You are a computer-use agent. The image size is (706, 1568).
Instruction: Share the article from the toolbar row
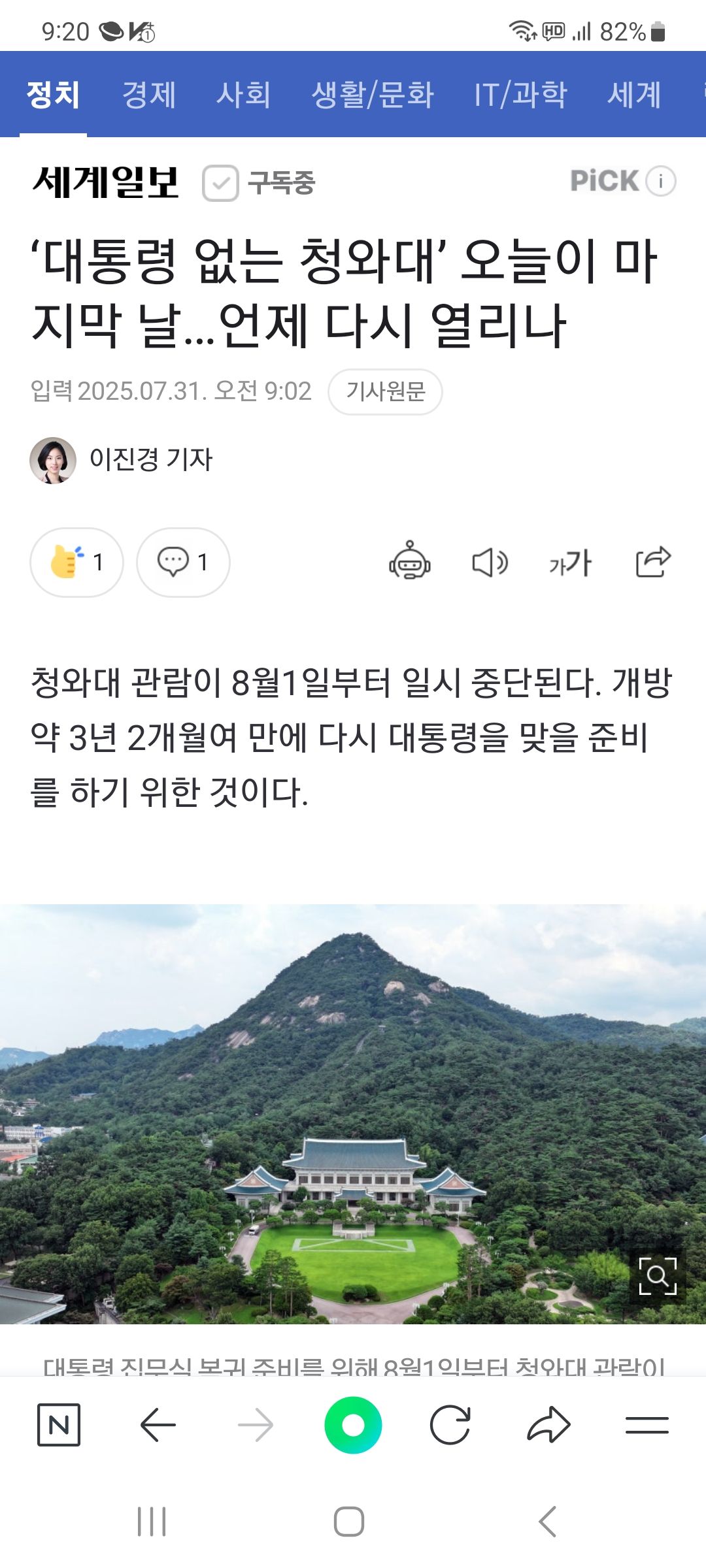tap(653, 562)
